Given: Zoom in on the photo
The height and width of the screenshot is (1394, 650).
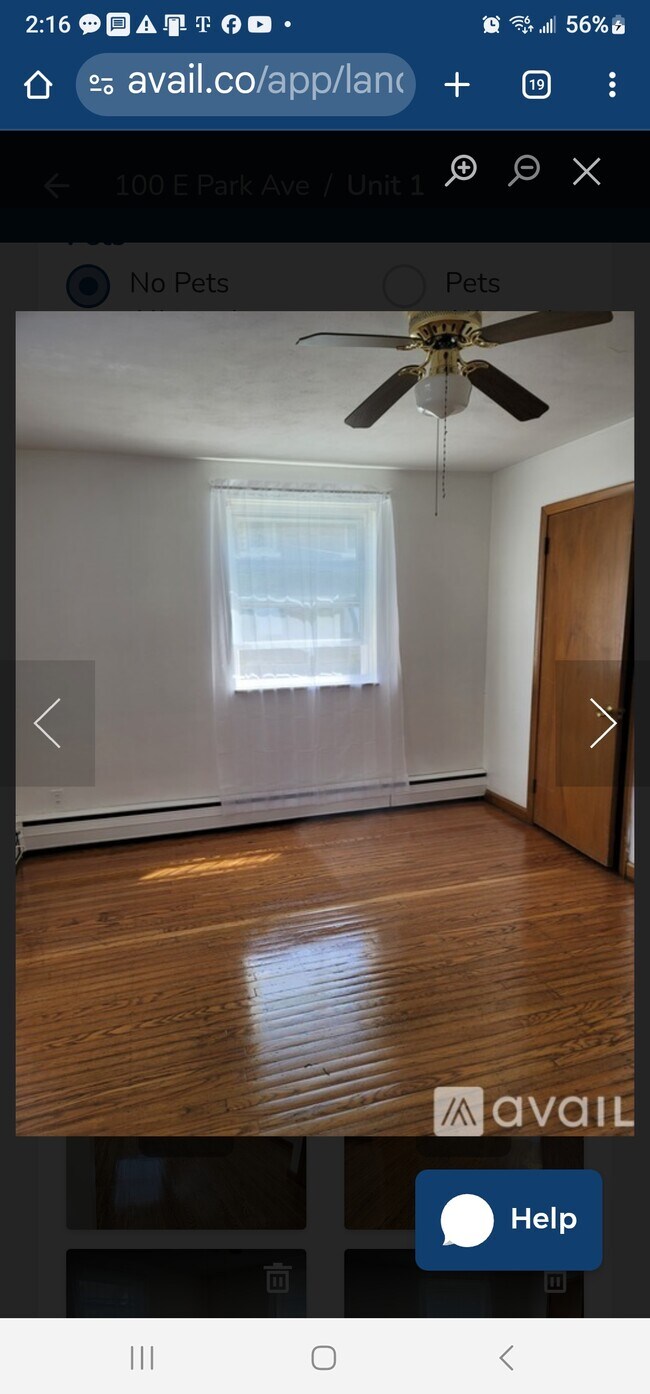Looking at the screenshot, I should pos(461,171).
